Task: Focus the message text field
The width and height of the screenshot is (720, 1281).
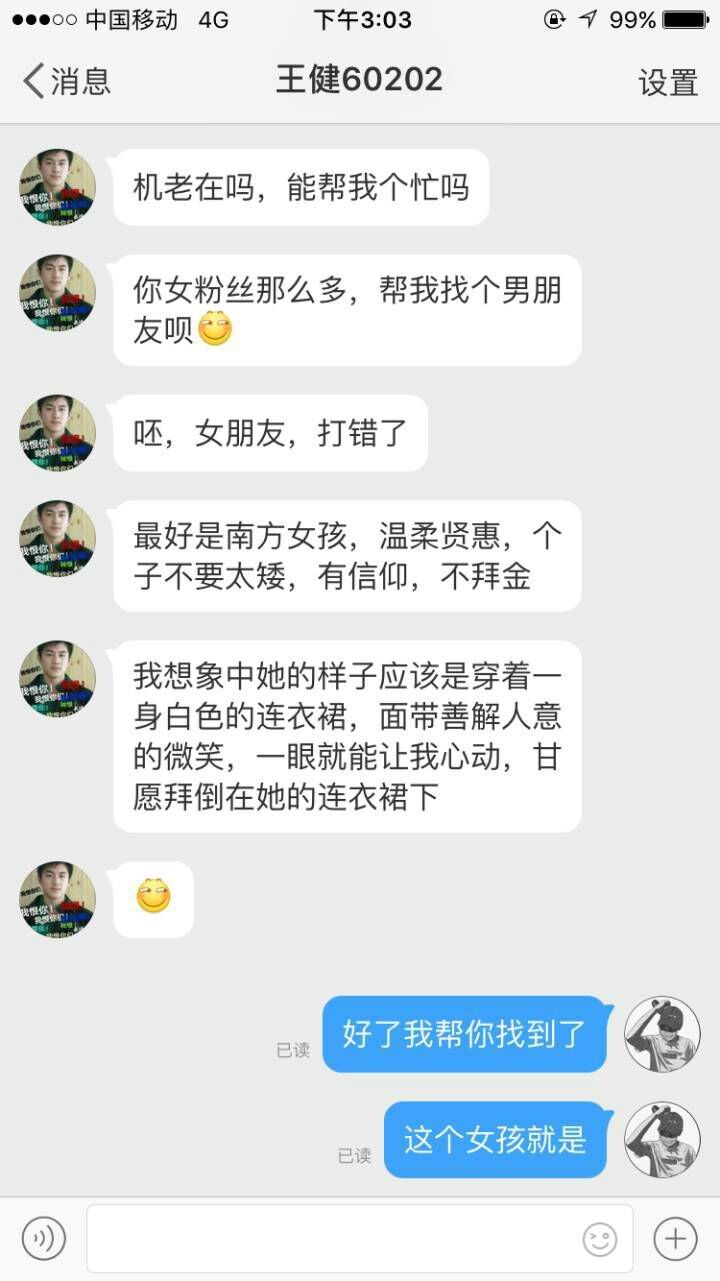Action: click(330, 1239)
